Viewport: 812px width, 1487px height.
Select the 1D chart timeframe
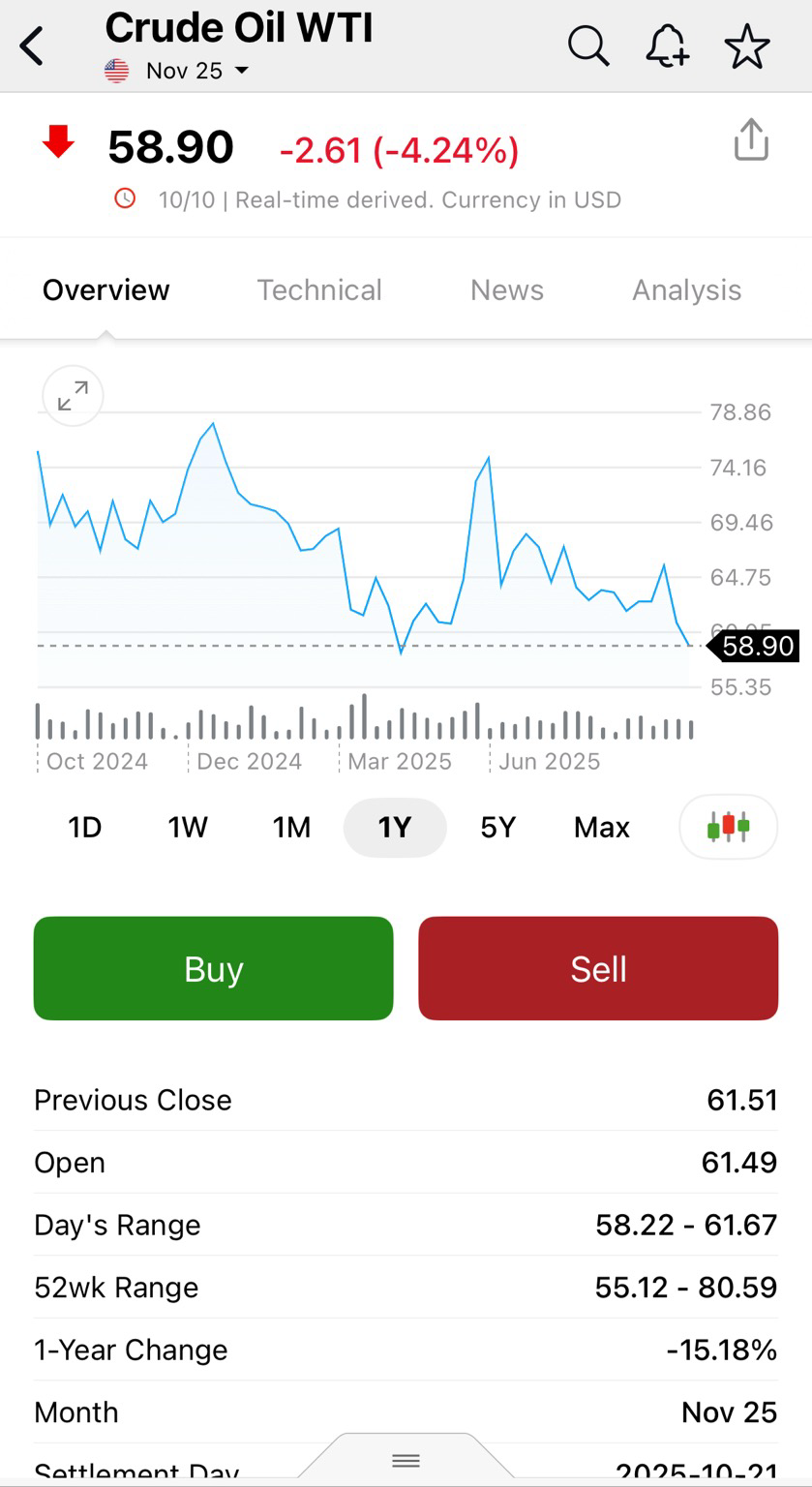(x=84, y=828)
